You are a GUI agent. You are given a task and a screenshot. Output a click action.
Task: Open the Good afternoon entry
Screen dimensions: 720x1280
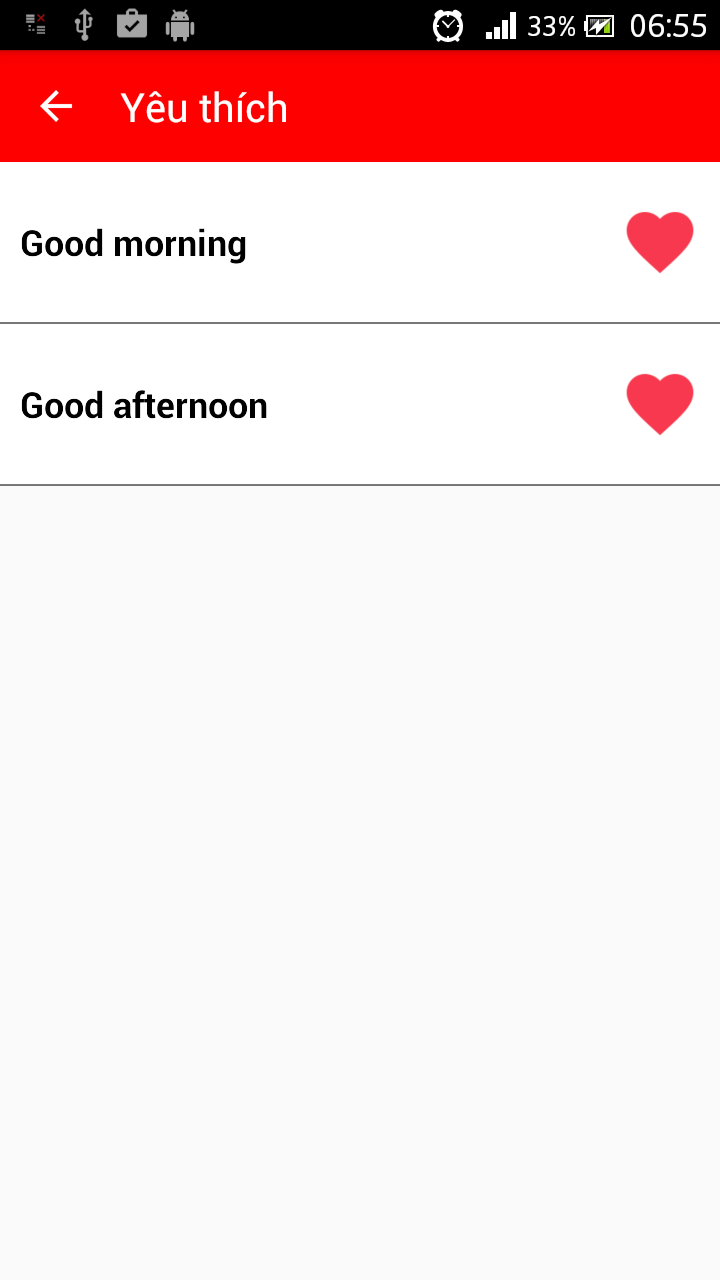[x=144, y=406]
